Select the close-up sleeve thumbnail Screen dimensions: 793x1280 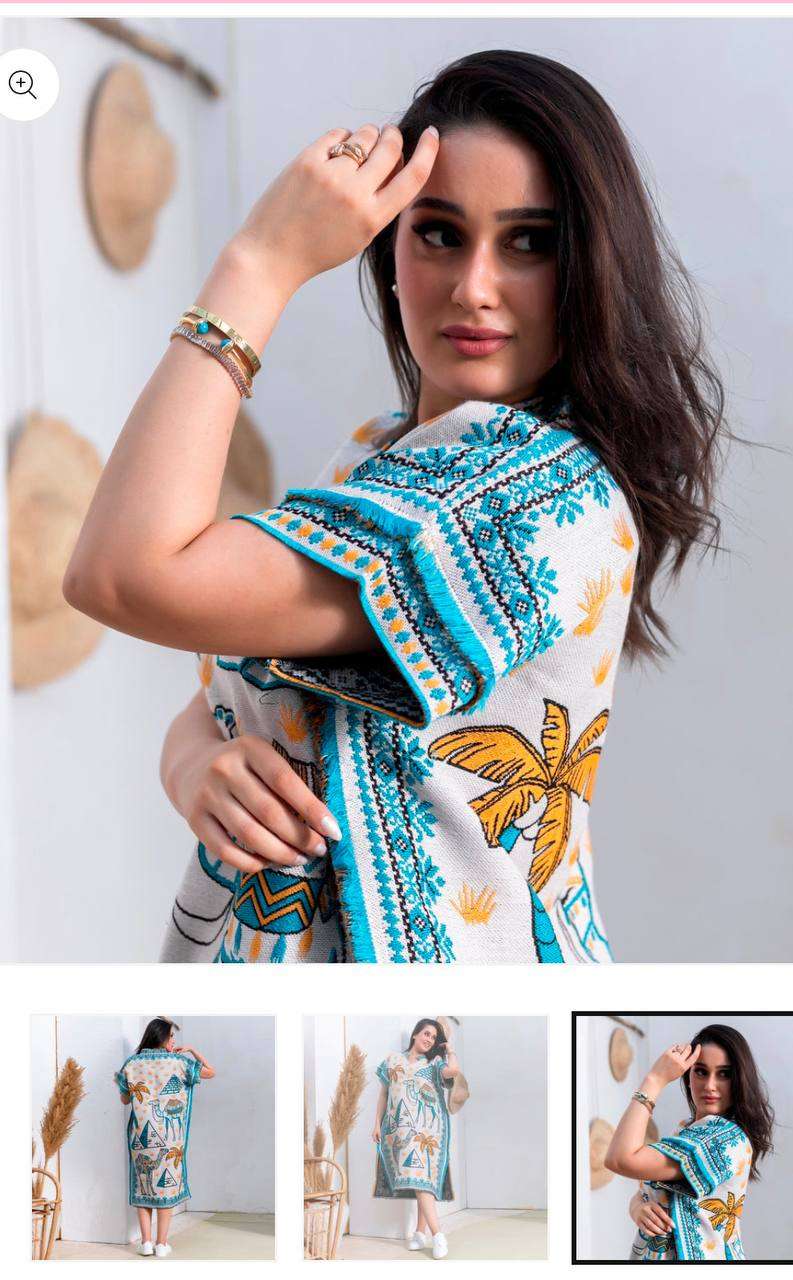(x=684, y=1138)
